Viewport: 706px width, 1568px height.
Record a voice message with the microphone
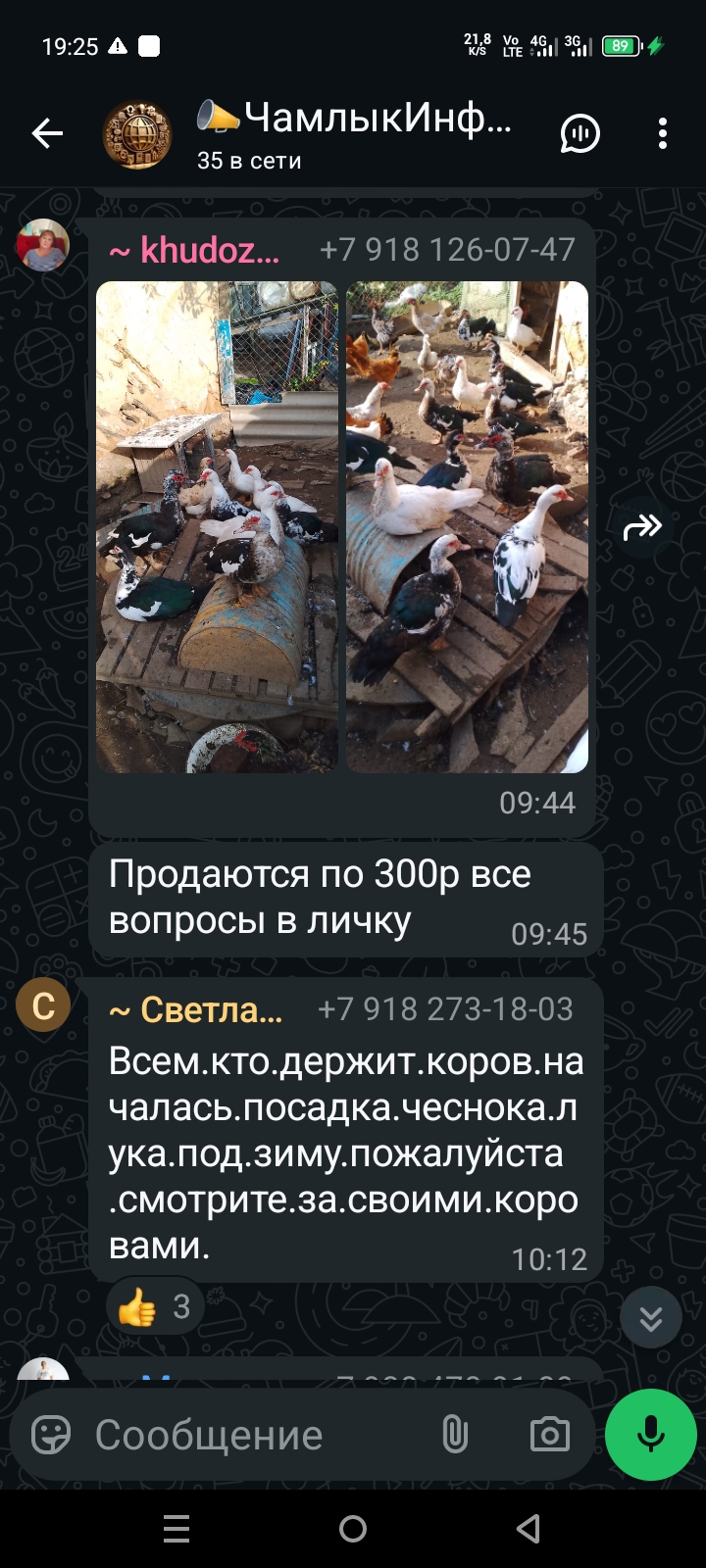click(x=651, y=1435)
